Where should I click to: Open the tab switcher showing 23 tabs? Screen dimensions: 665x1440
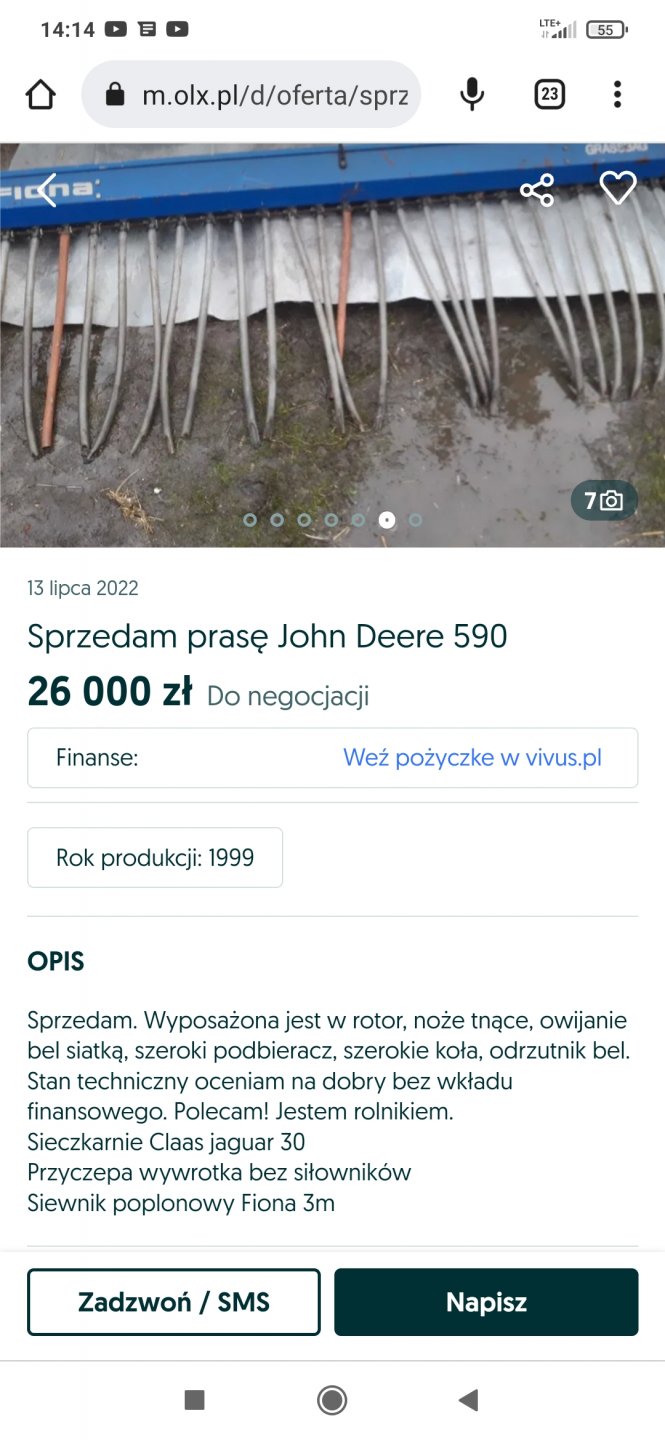(x=549, y=95)
